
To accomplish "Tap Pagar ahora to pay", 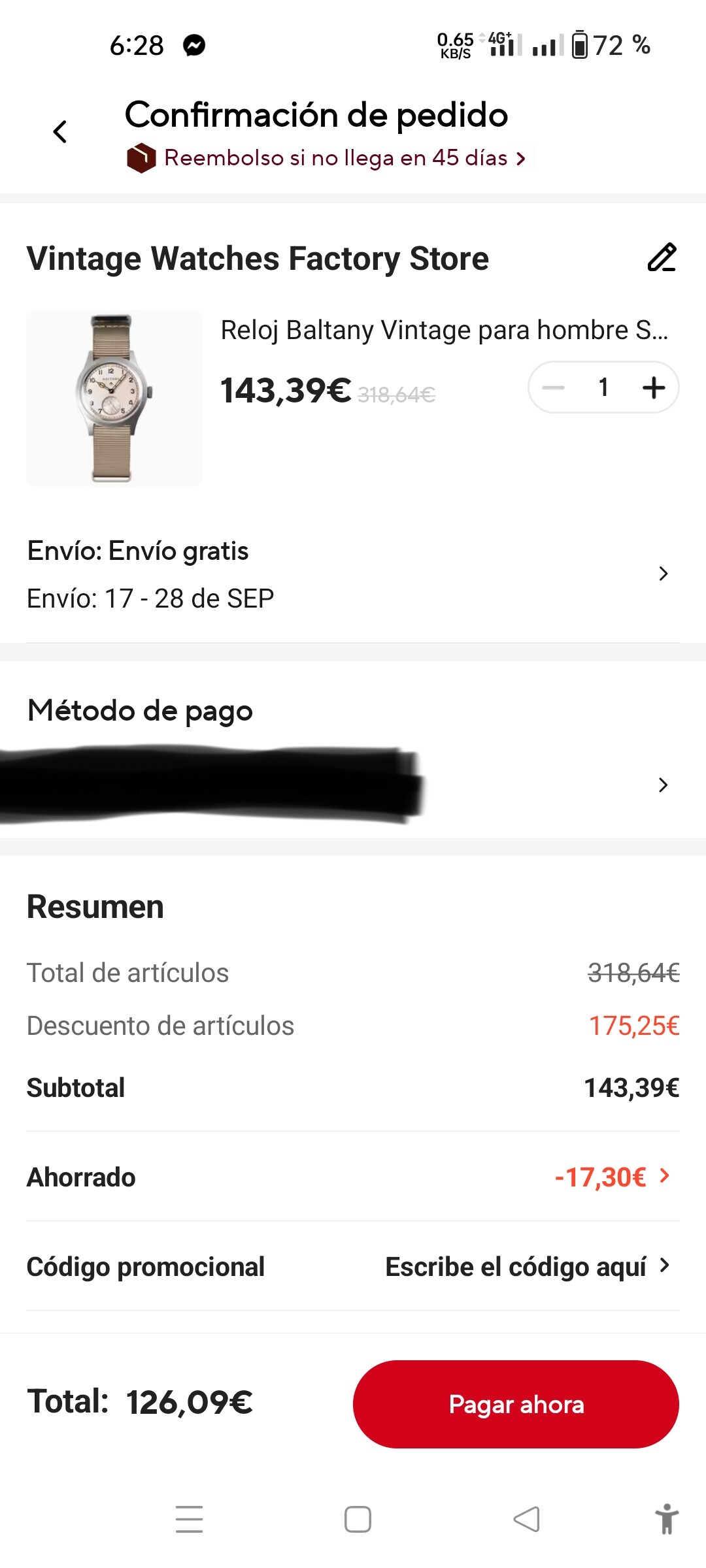I will (516, 1404).
